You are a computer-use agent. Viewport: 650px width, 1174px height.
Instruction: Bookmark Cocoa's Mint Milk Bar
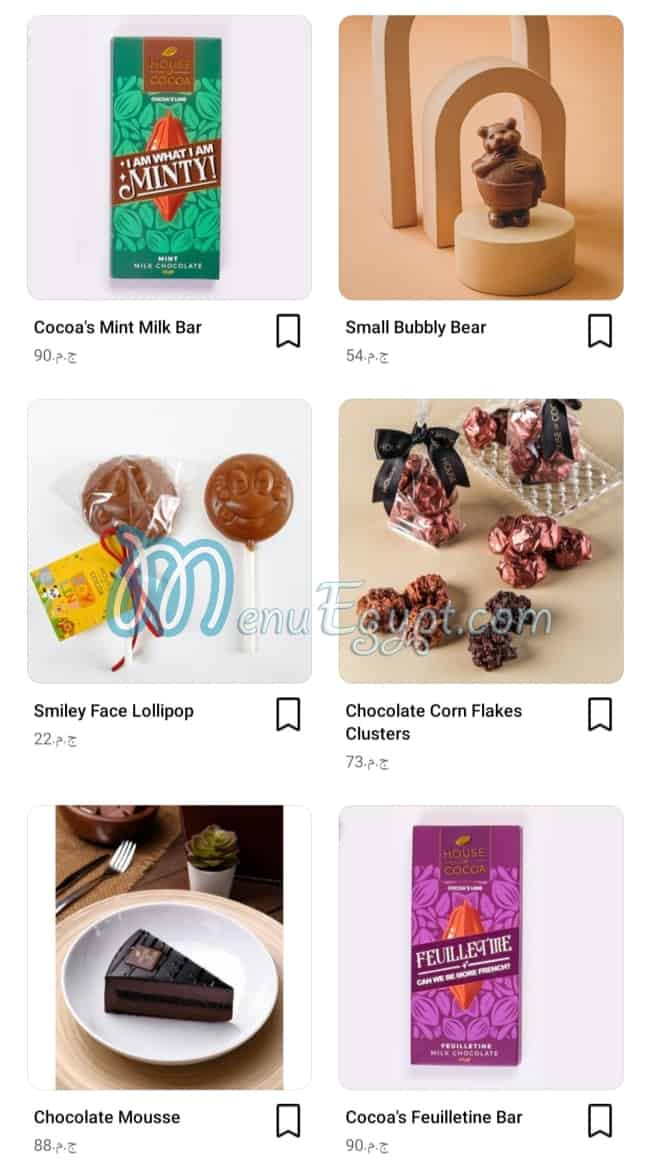(x=288, y=331)
